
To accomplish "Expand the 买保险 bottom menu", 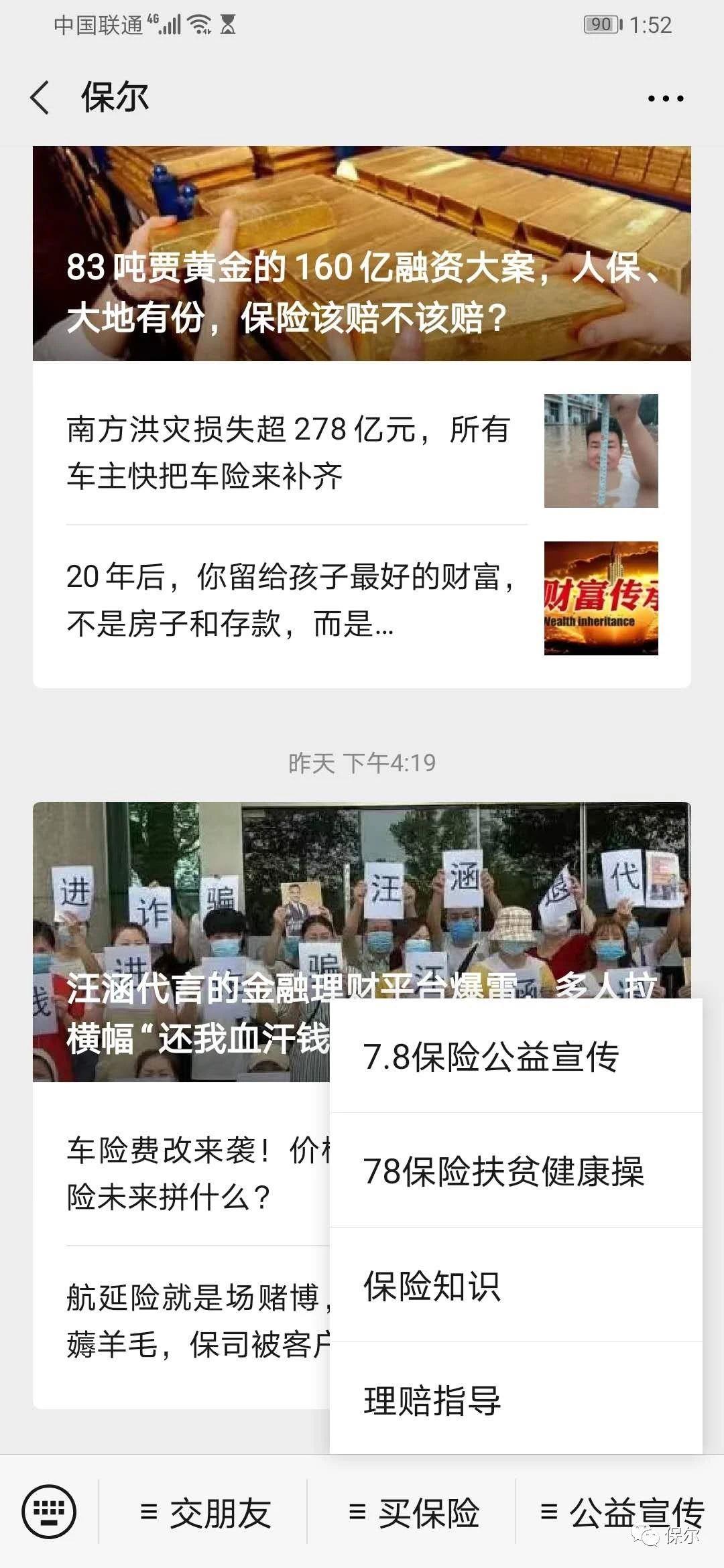I will pos(413,1512).
